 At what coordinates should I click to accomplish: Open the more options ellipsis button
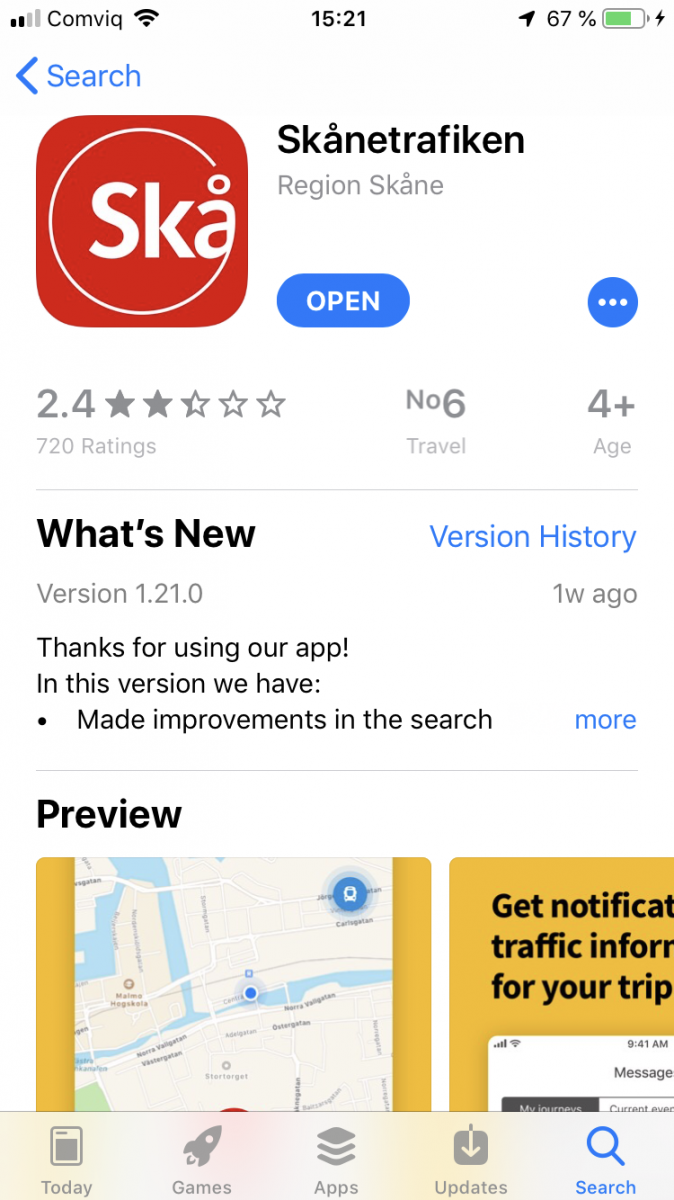coord(612,301)
